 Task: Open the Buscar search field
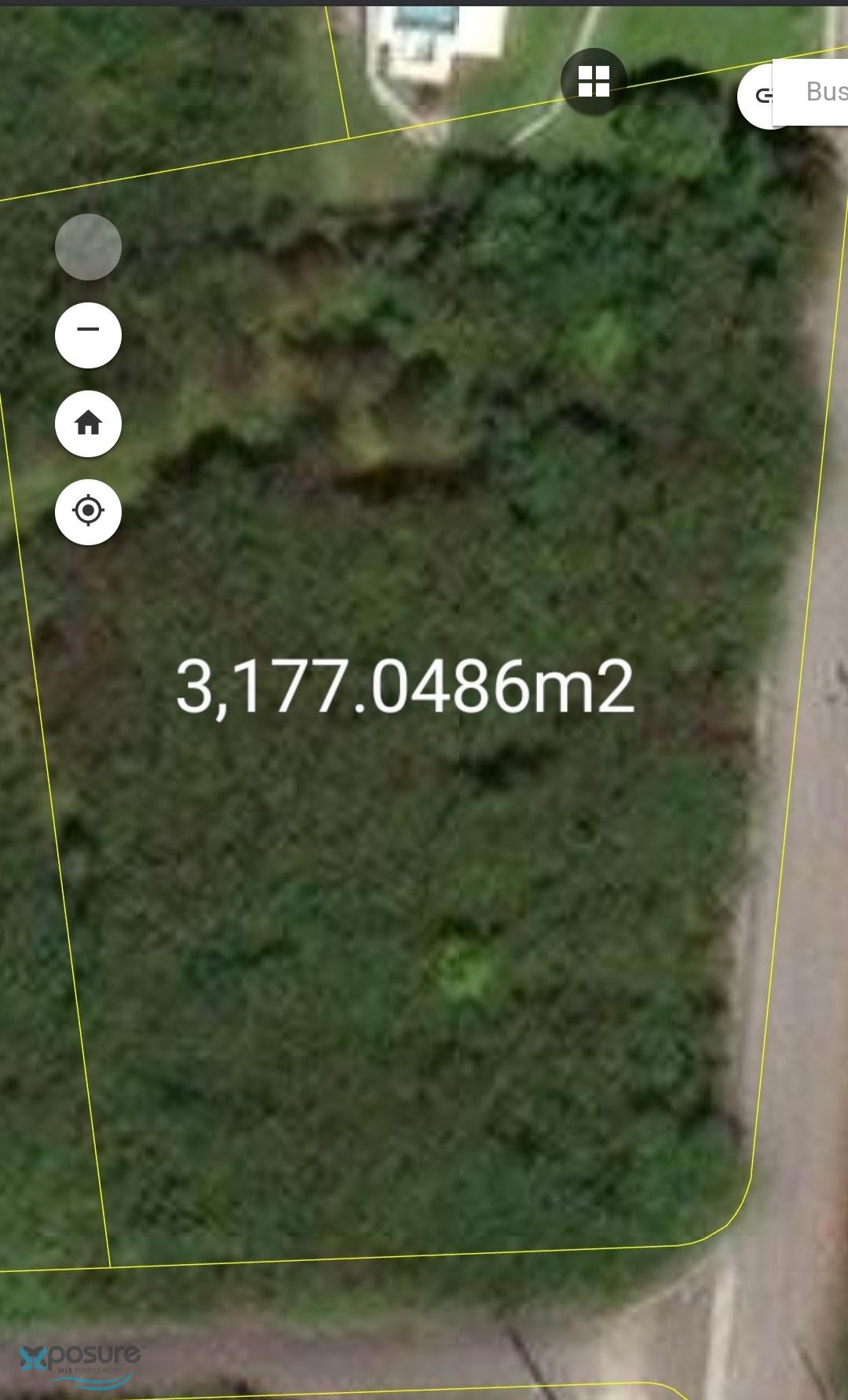[811, 92]
